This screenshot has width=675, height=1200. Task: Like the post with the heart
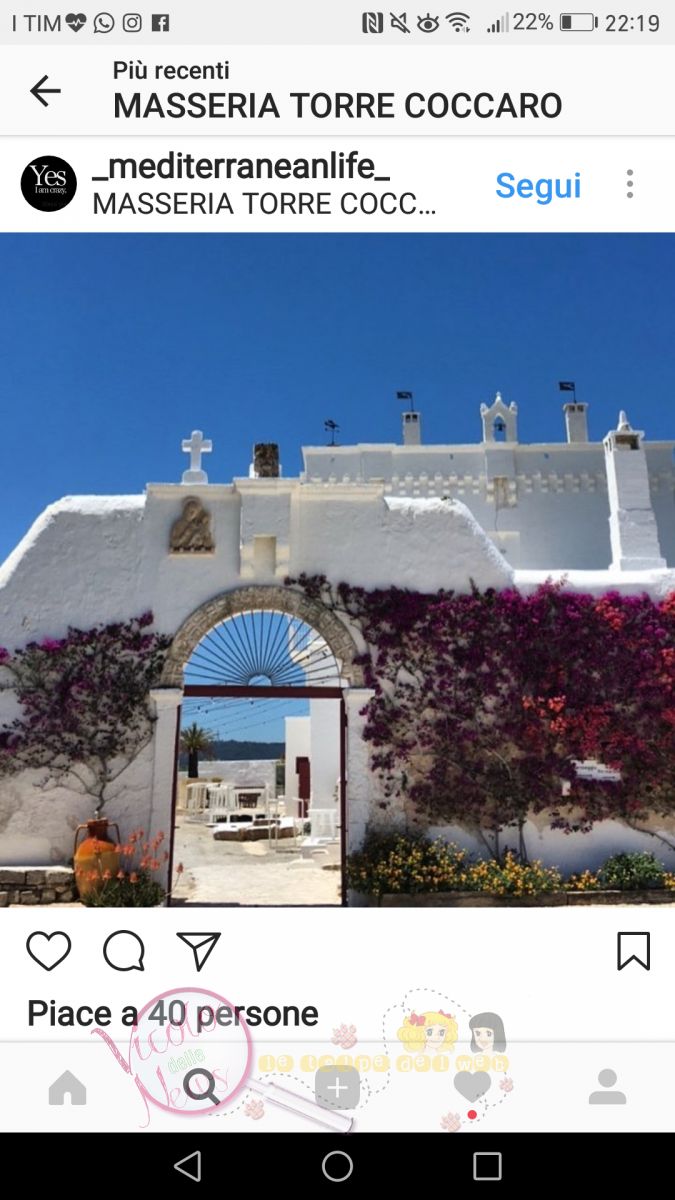pos(48,951)
